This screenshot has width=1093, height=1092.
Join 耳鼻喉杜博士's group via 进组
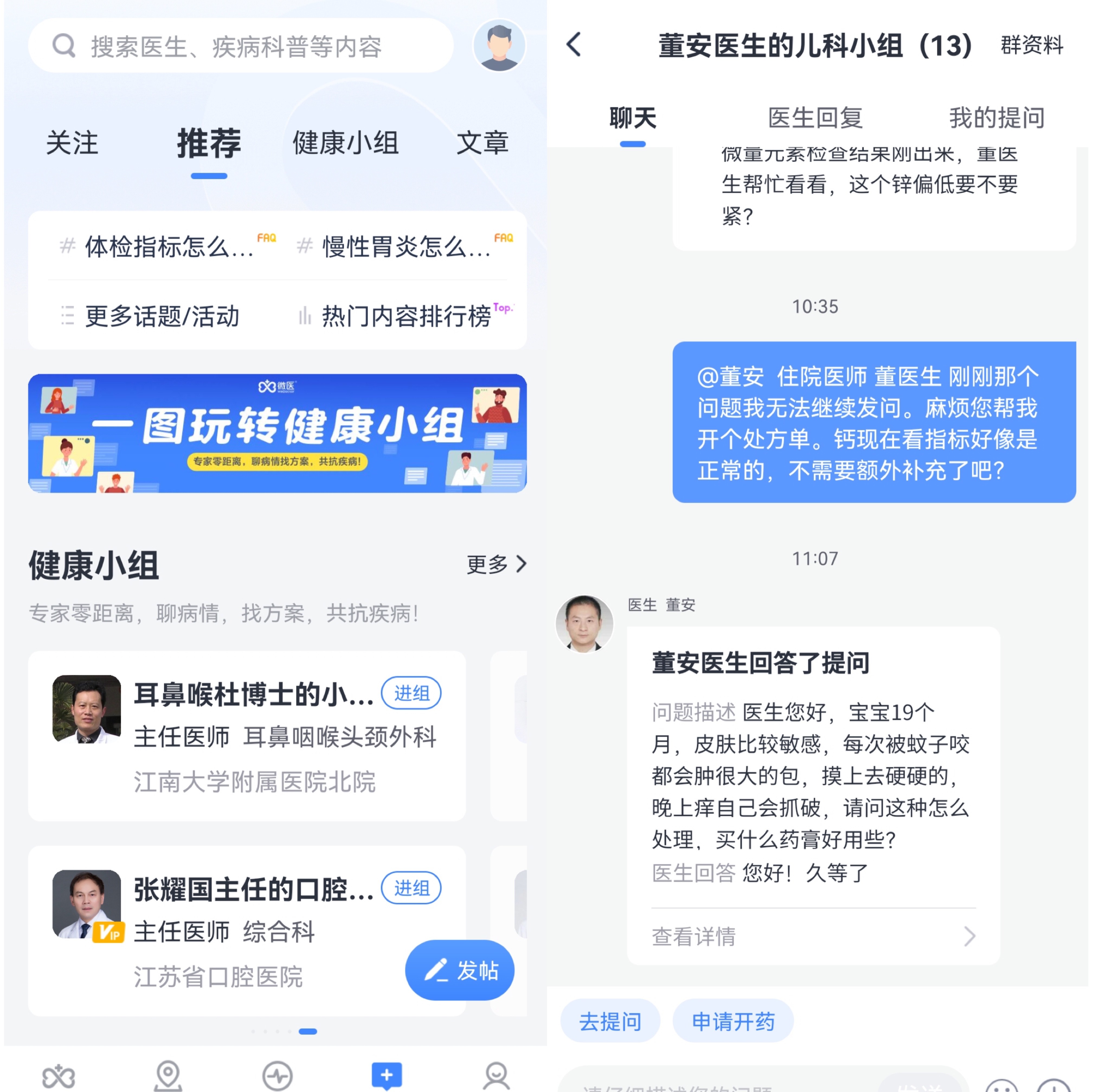coord(411,693)
